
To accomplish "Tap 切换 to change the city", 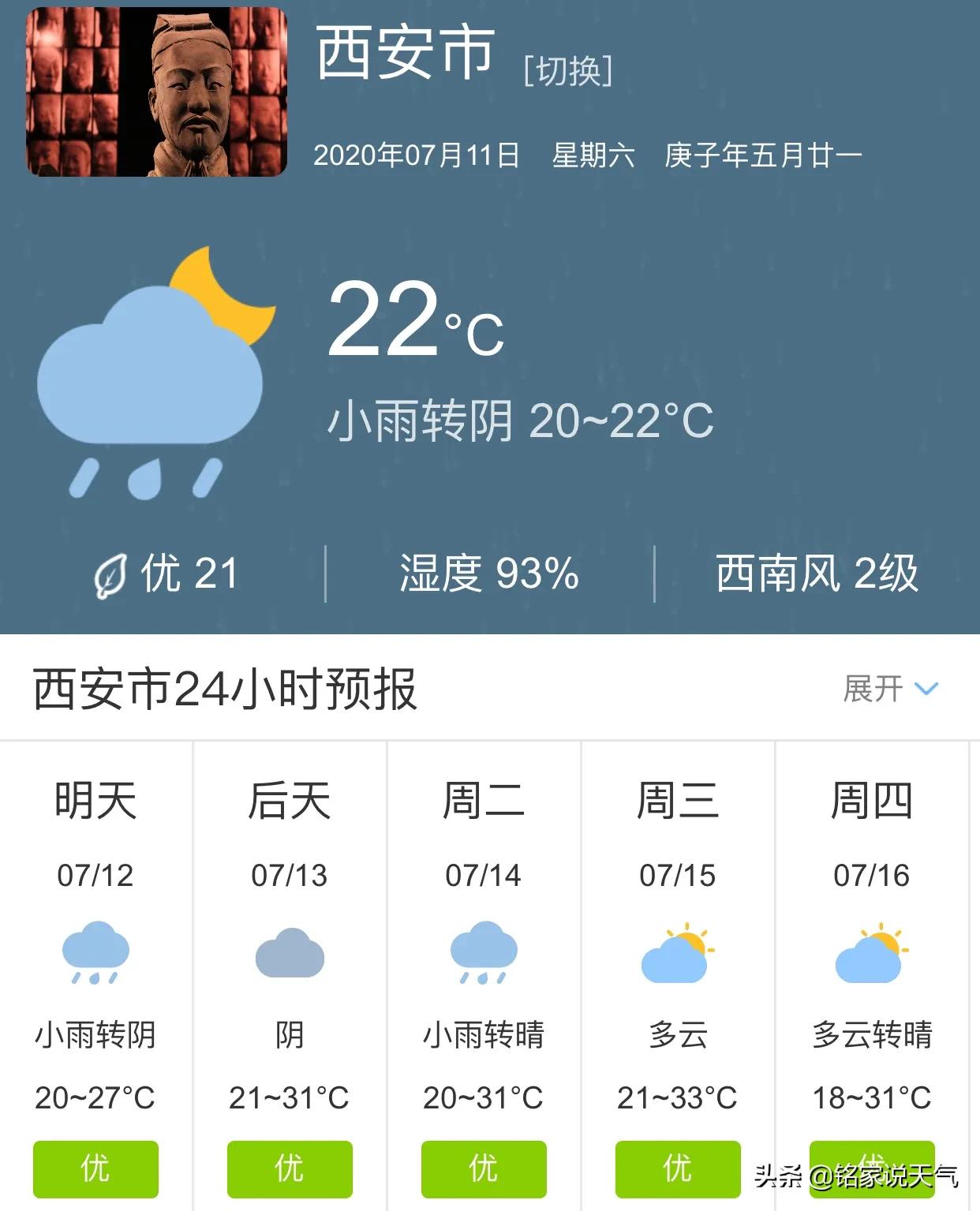I will (x=568, y=71).
